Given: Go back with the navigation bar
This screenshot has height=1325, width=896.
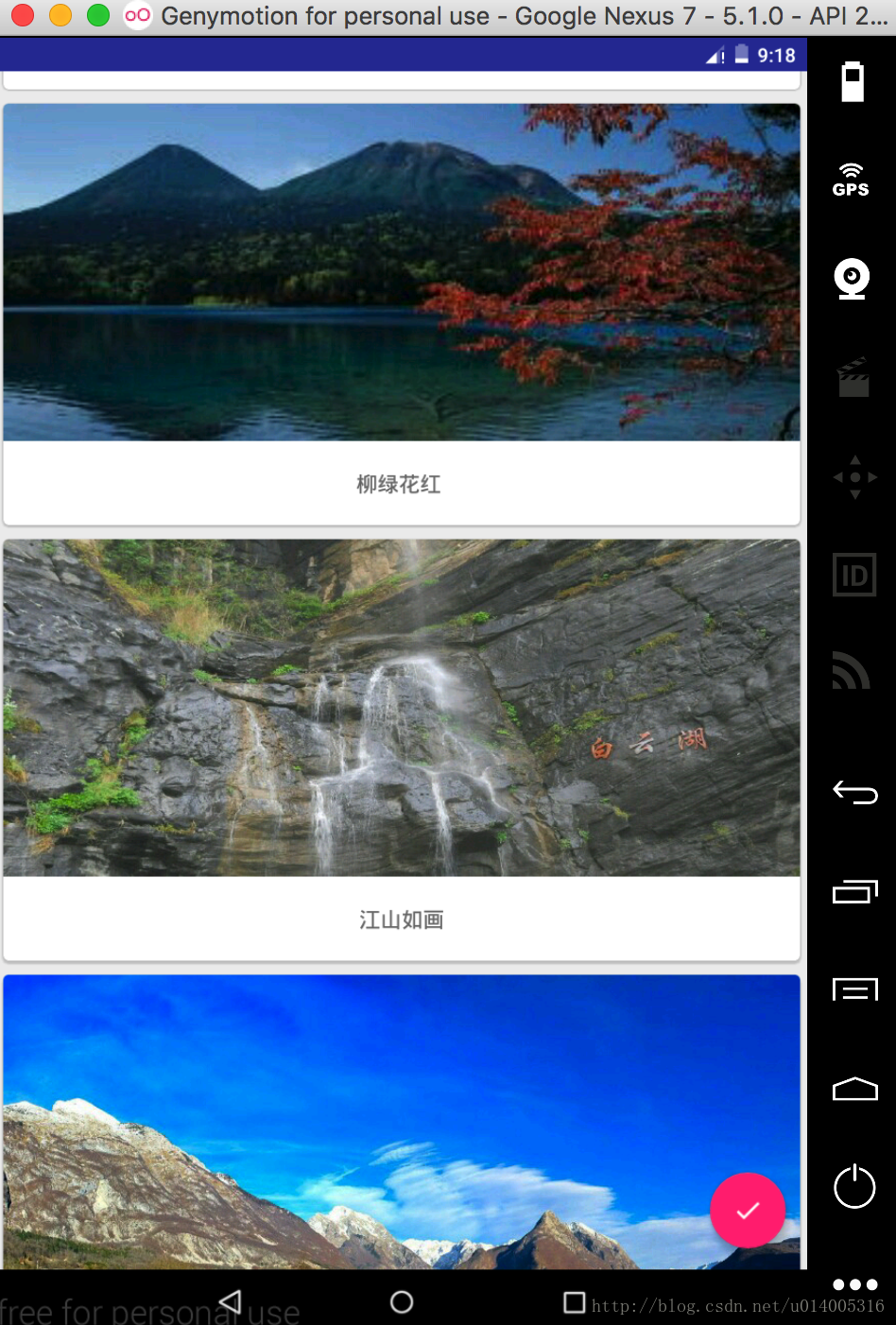Looking at the screenshot, I should (x=231, y=1302).
